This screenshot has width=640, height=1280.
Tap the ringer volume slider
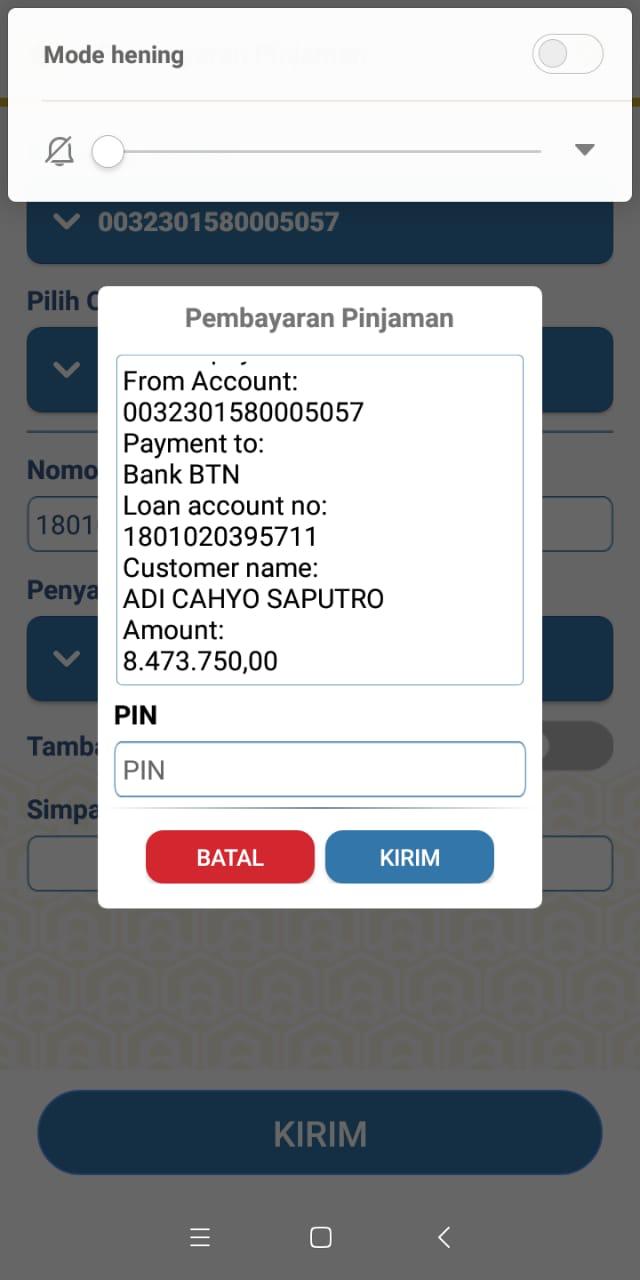pos(320,151)
